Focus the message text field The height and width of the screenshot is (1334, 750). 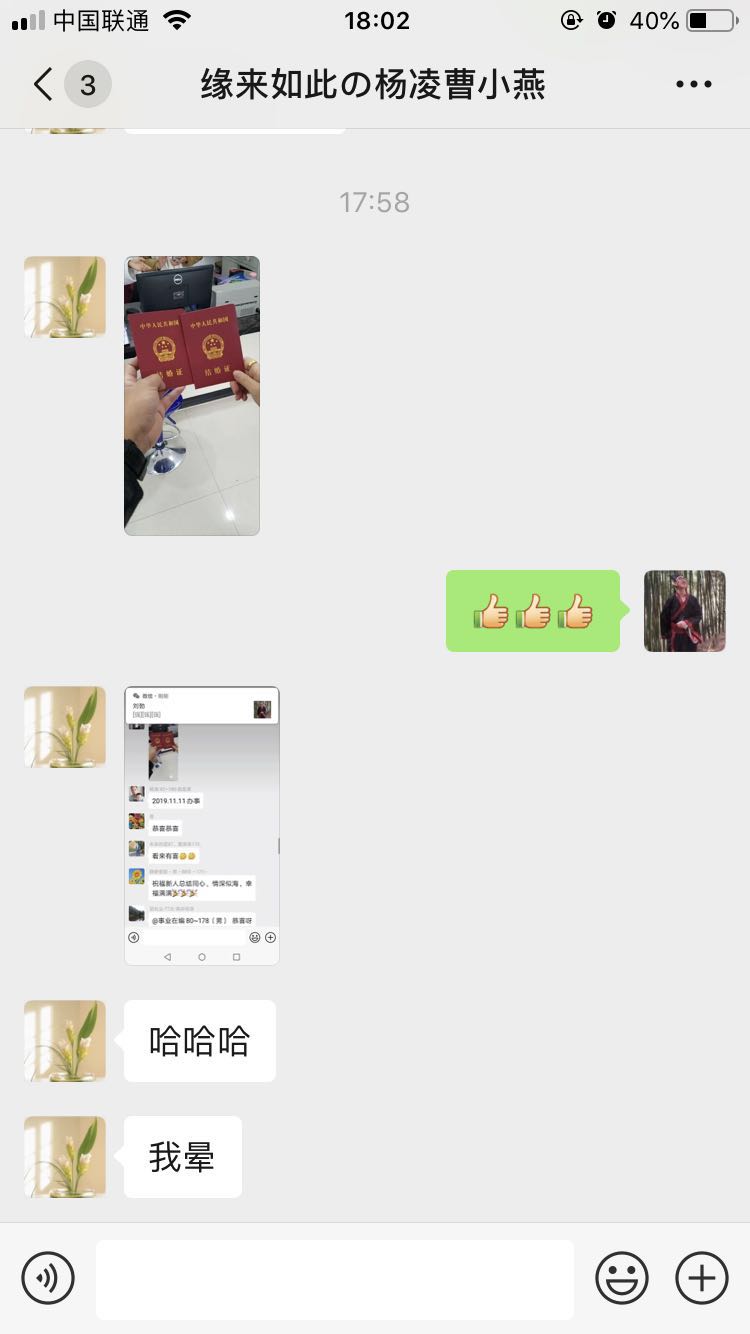click(x=334, y=1279)
